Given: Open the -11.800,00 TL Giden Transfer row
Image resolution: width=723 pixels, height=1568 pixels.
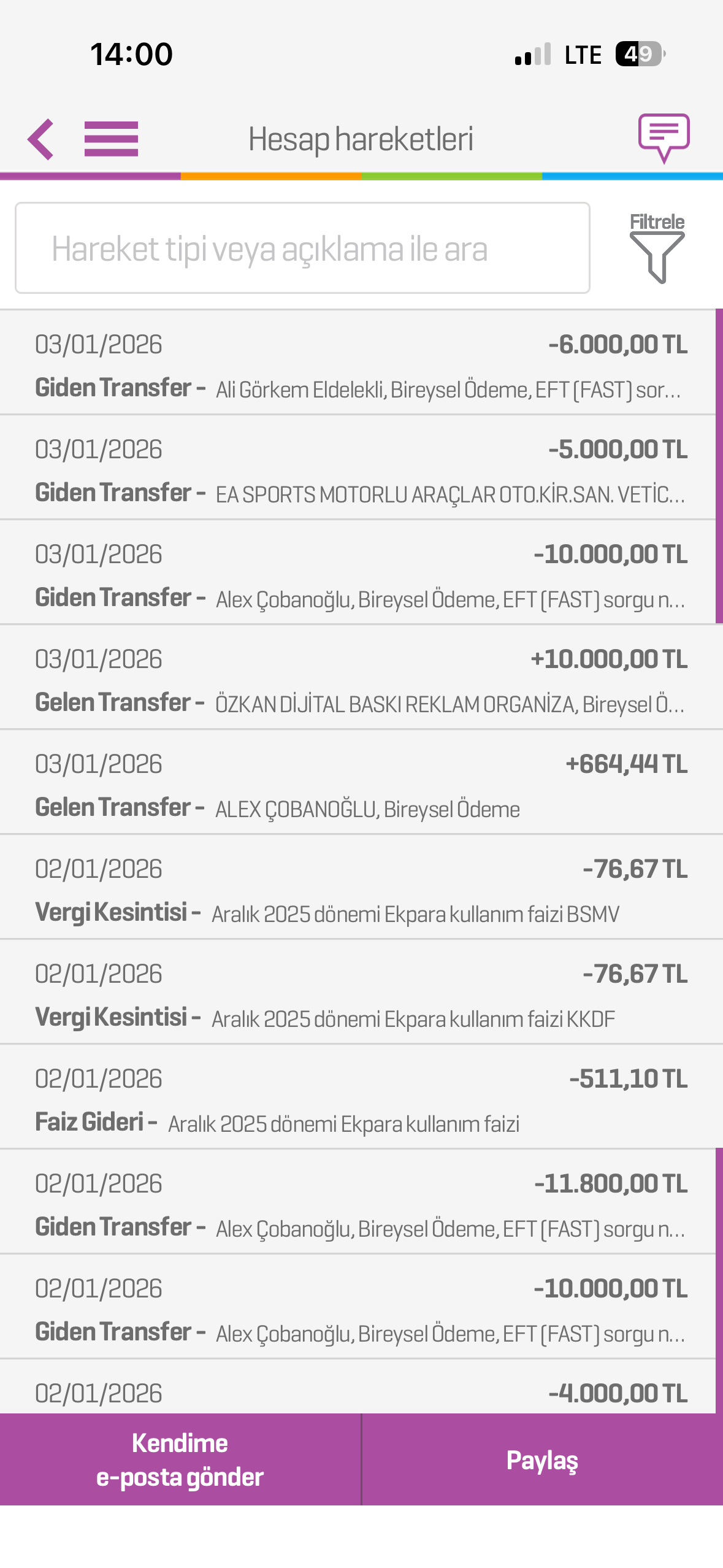Looking at the screenshot, I should (358, 1202).
